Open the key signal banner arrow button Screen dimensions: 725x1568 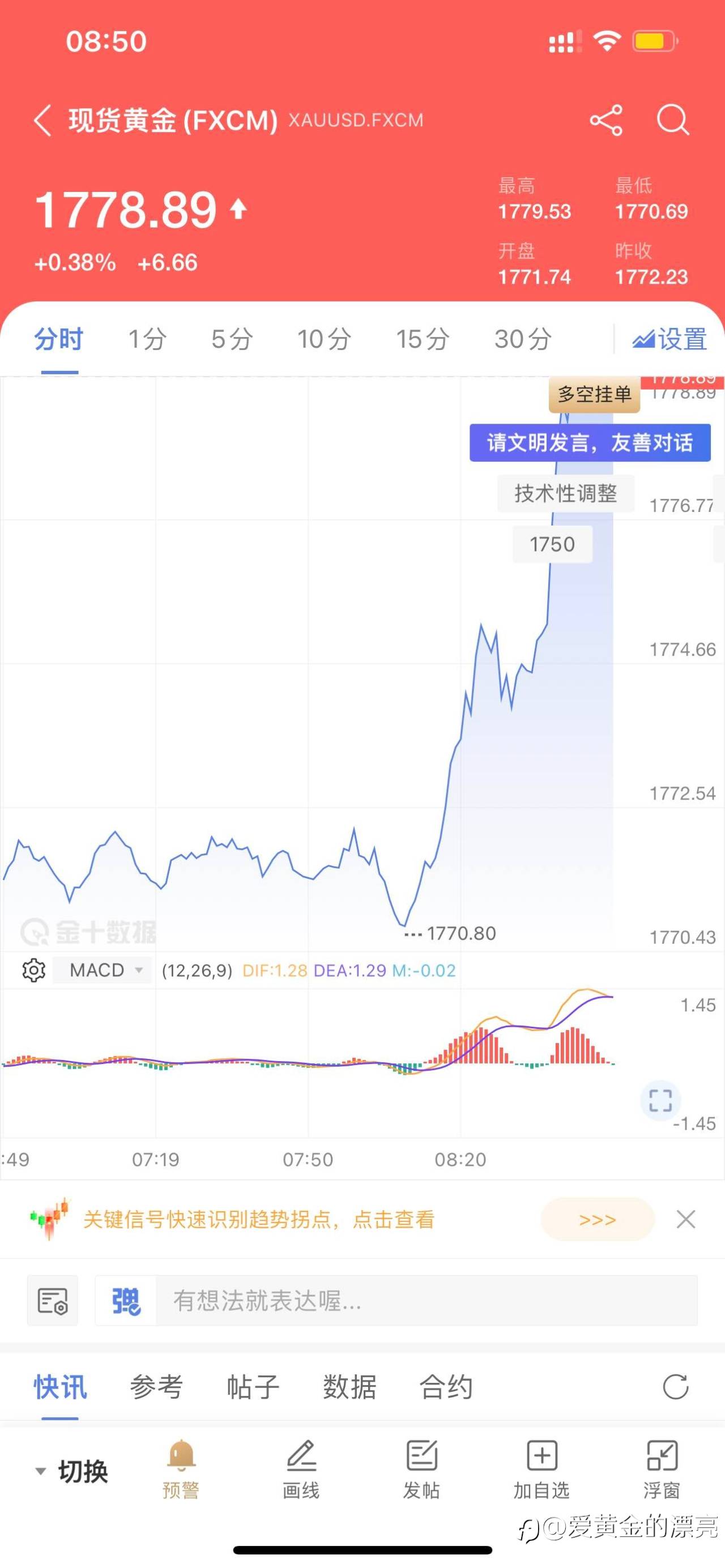pos(597,1219)
